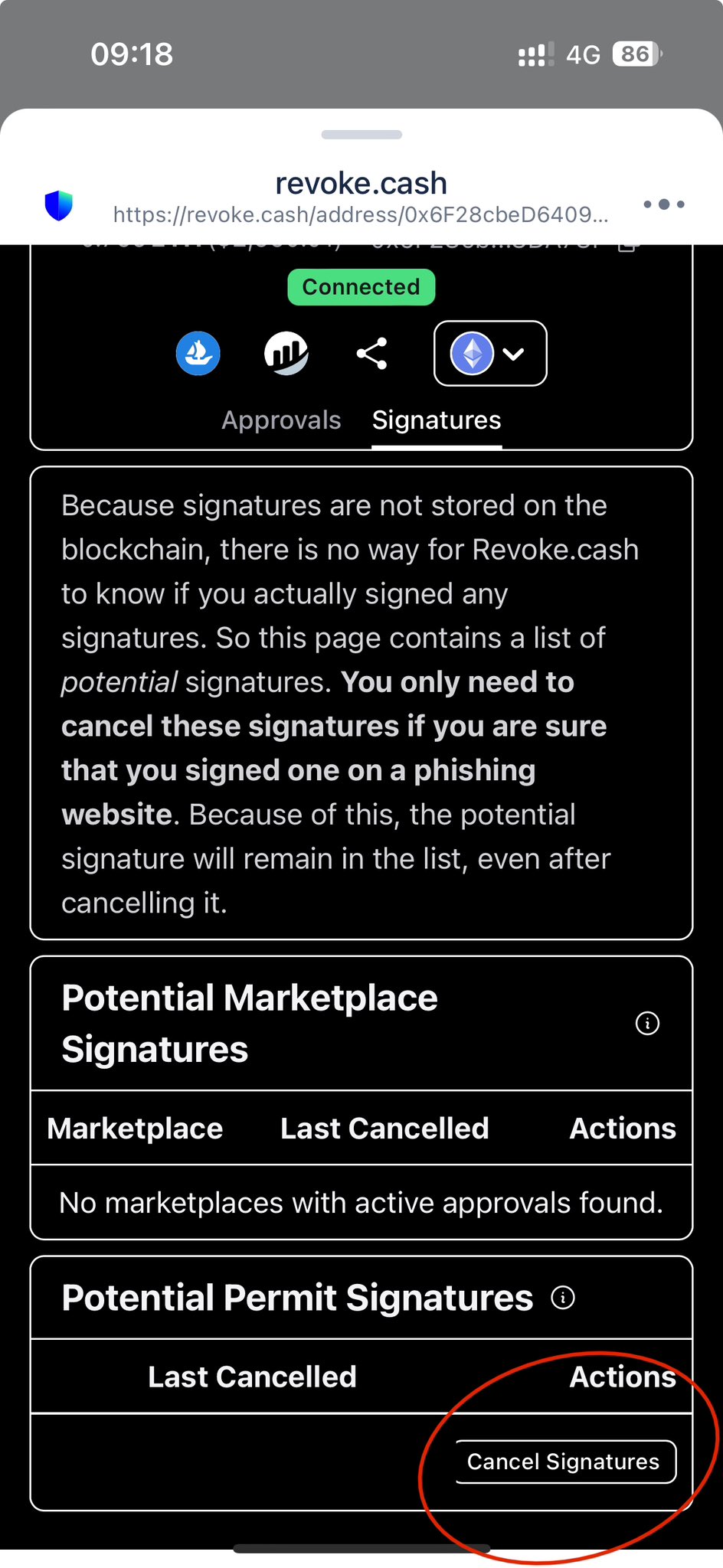Screen dimensions: 723x1568
Task: Switch to the Approvals tab
Action: [281, 420]
